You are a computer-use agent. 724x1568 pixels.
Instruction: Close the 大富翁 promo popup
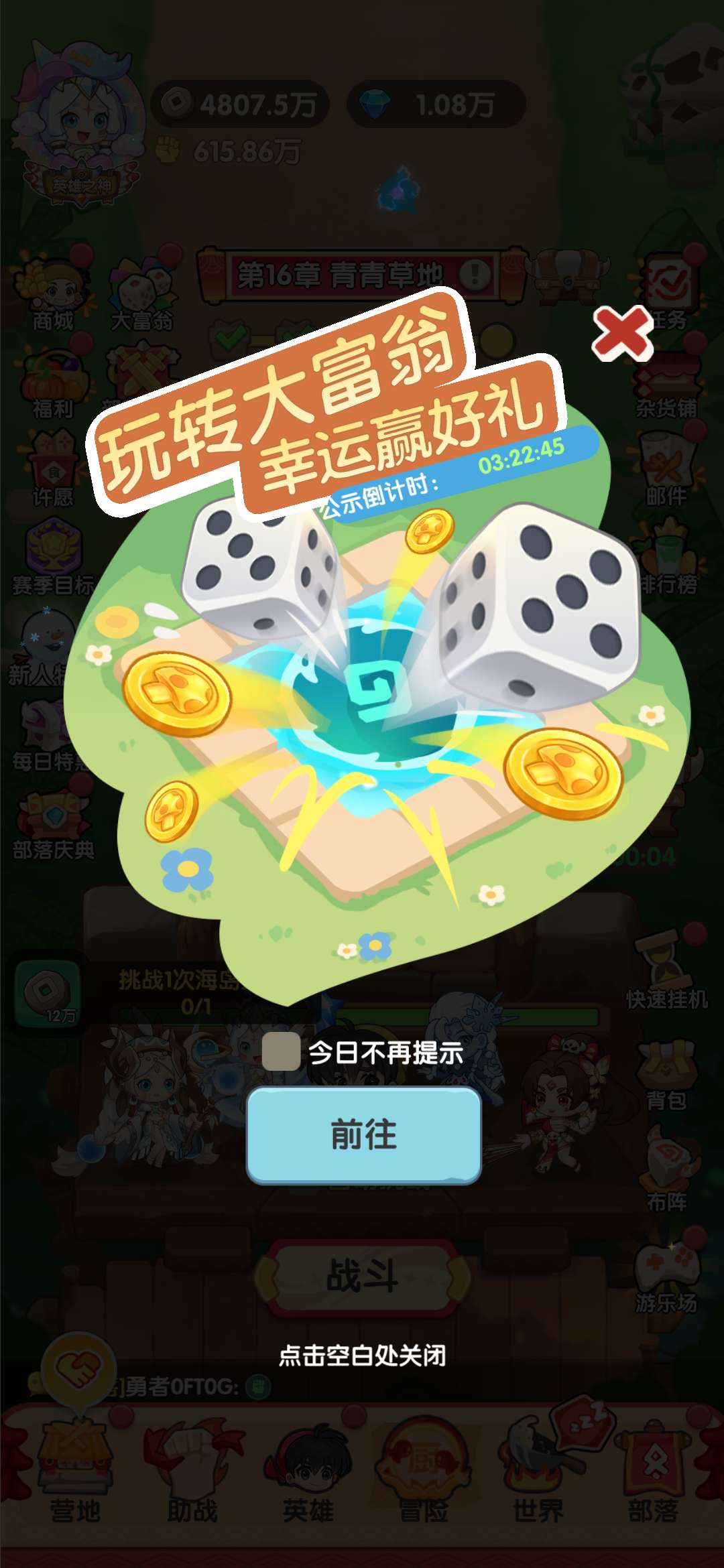point(621,332)
